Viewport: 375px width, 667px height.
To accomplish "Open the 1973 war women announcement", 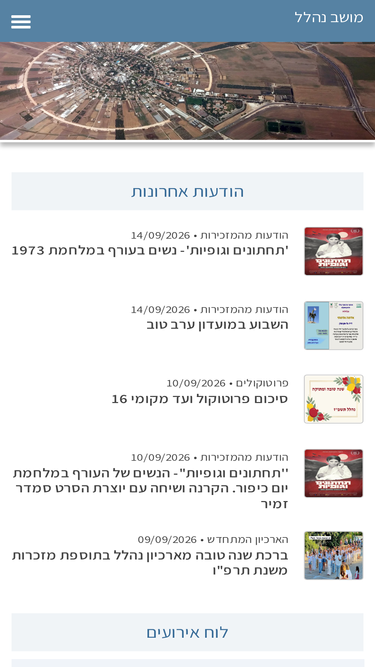I will (150, 250).
